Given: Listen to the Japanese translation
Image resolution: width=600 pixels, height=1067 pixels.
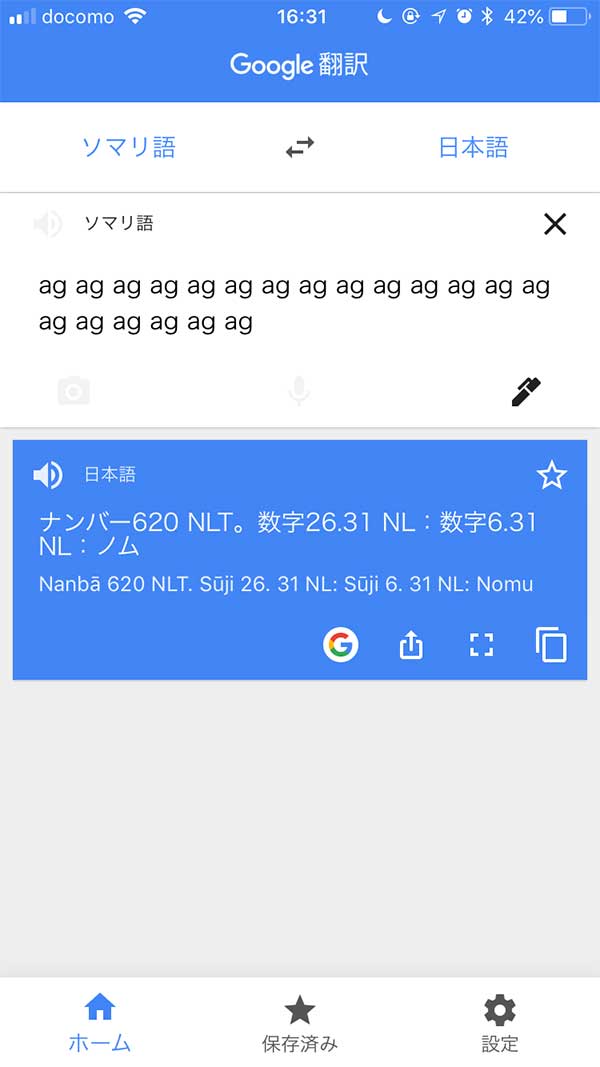Looking at the screenshot, I should tap(47, 475).
